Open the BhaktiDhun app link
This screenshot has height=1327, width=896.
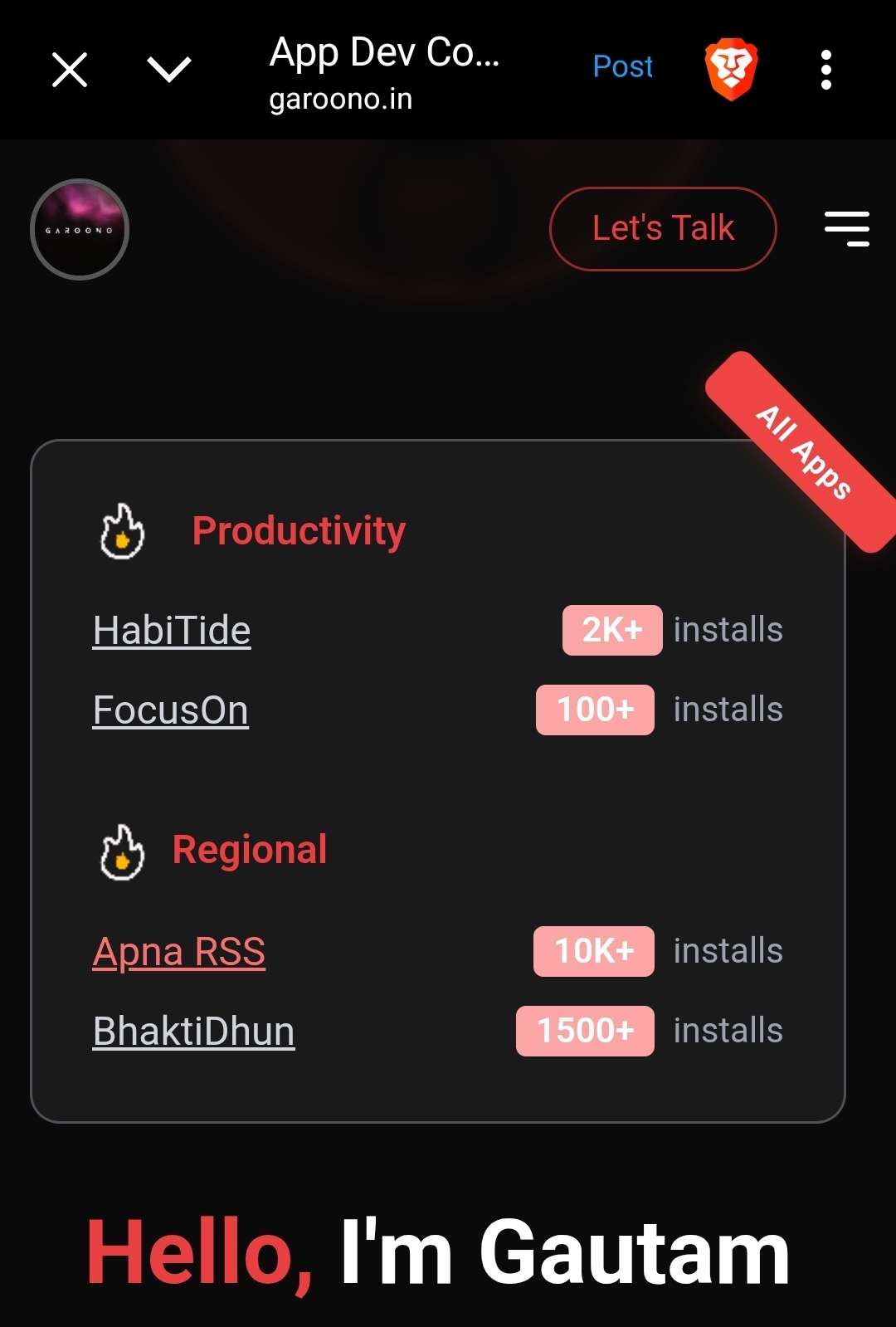tap(193, 1032)
